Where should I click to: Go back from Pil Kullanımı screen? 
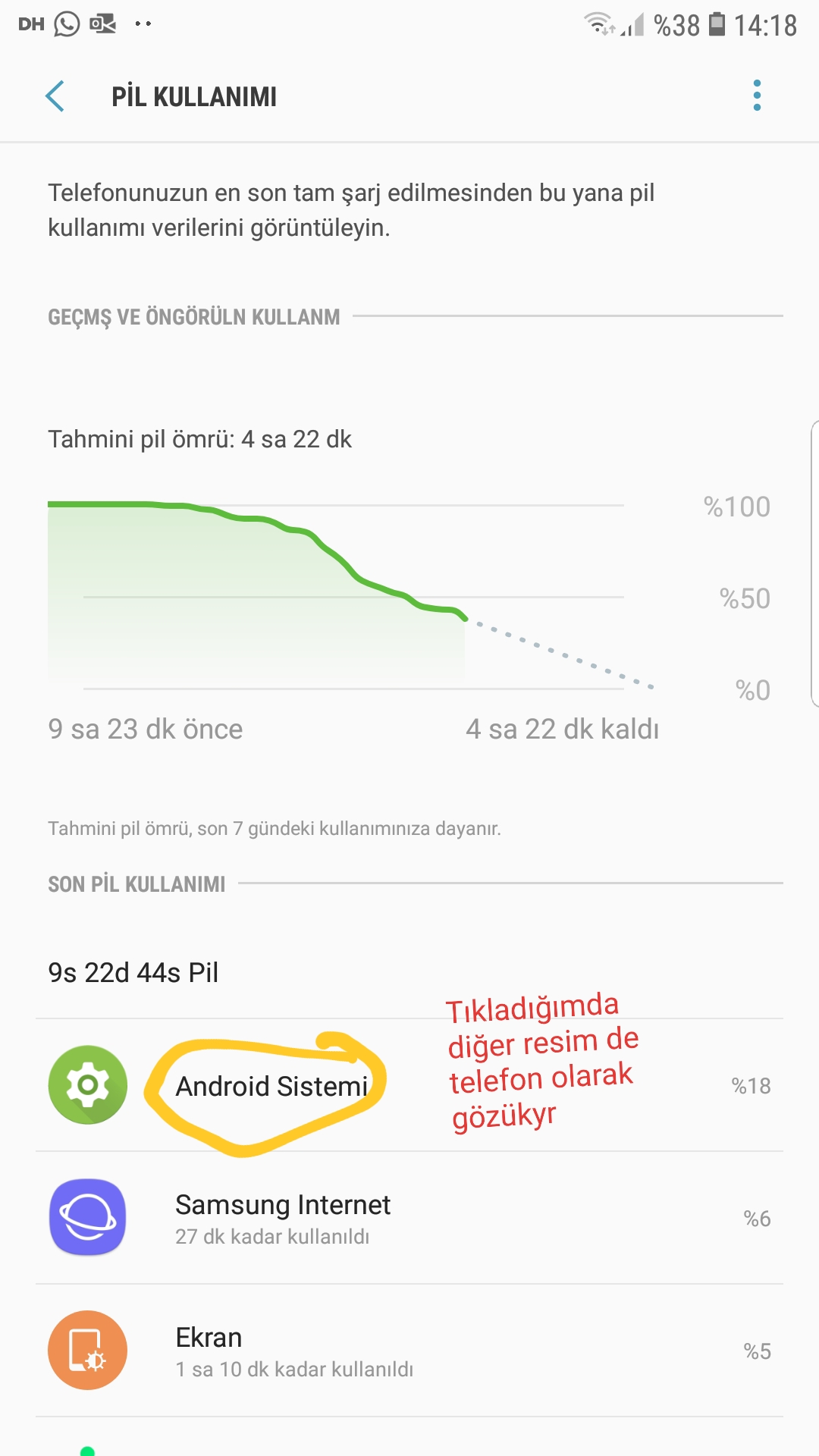(55, 96)
